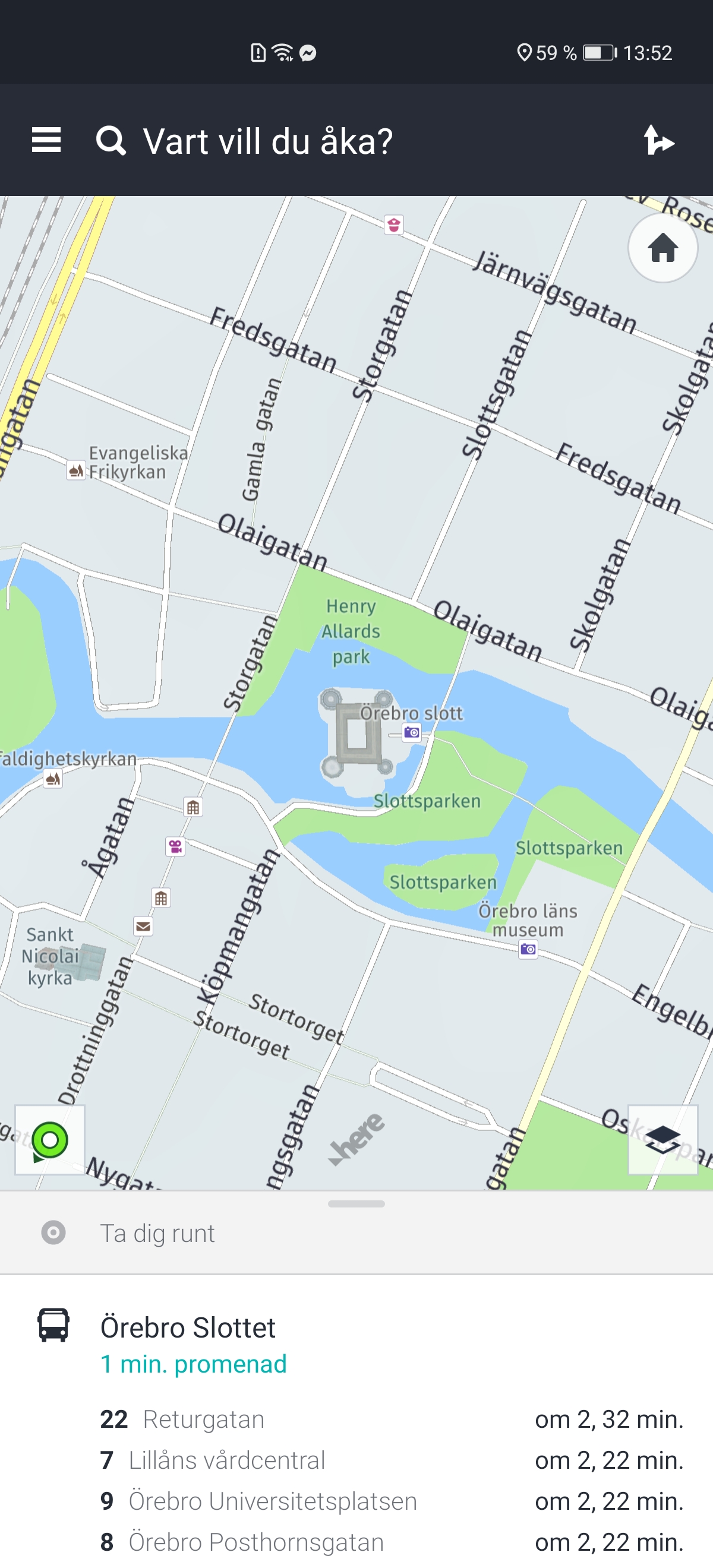Open the route planner directions icon
713x1568 pixels.
click(660, 141)
